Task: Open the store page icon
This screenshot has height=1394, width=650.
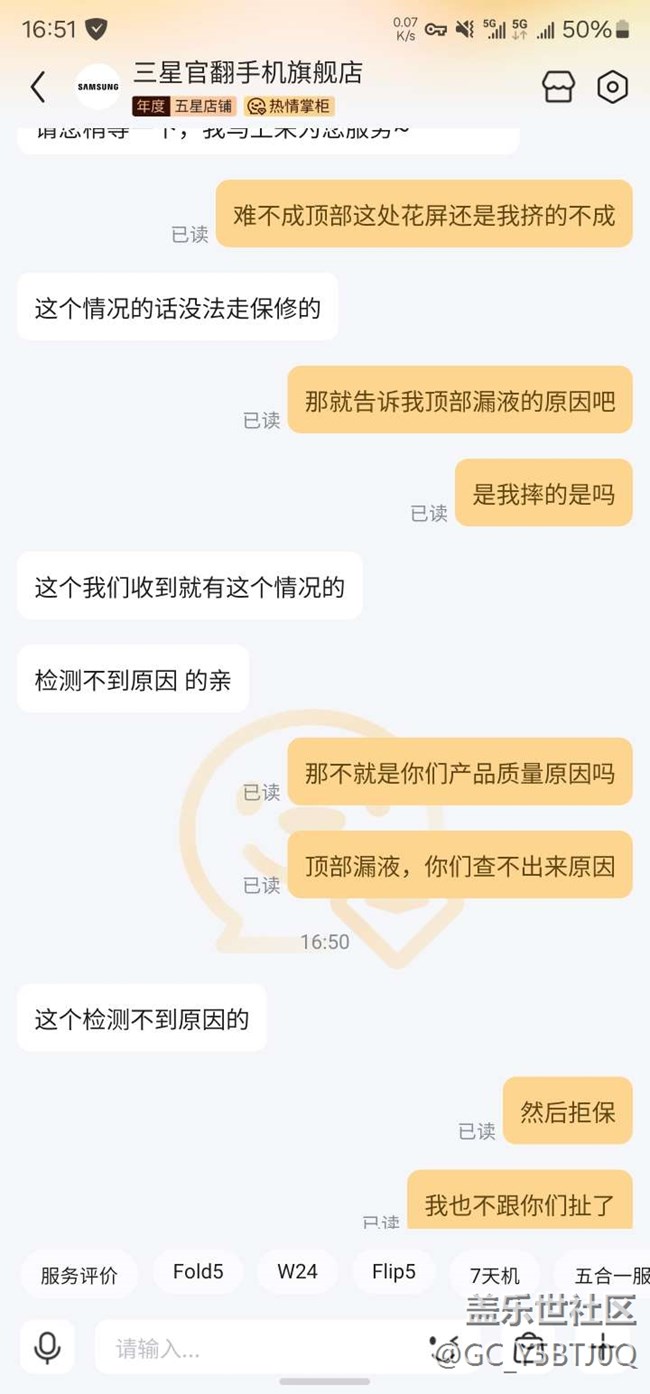Action: coord(559,87)
